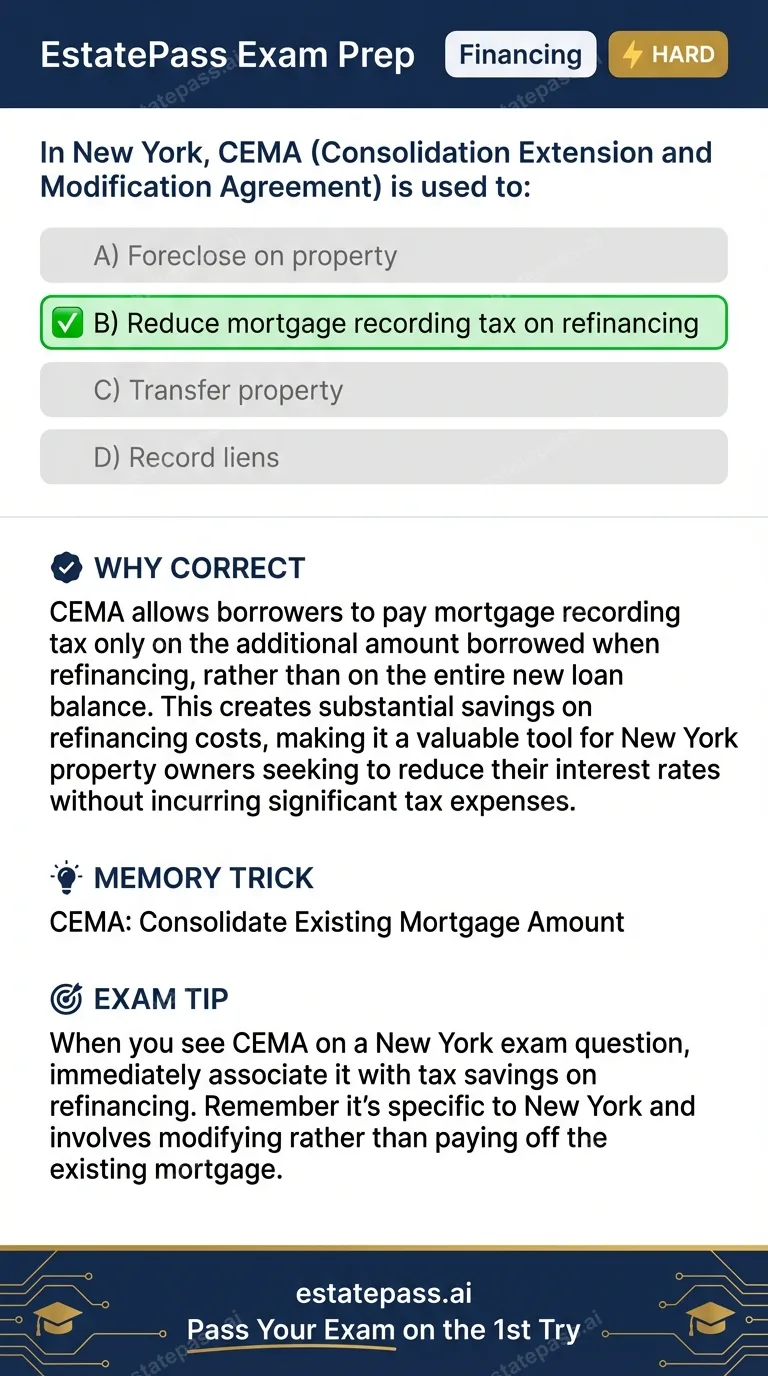Click the HARD difficulty badge

[668, 55]
